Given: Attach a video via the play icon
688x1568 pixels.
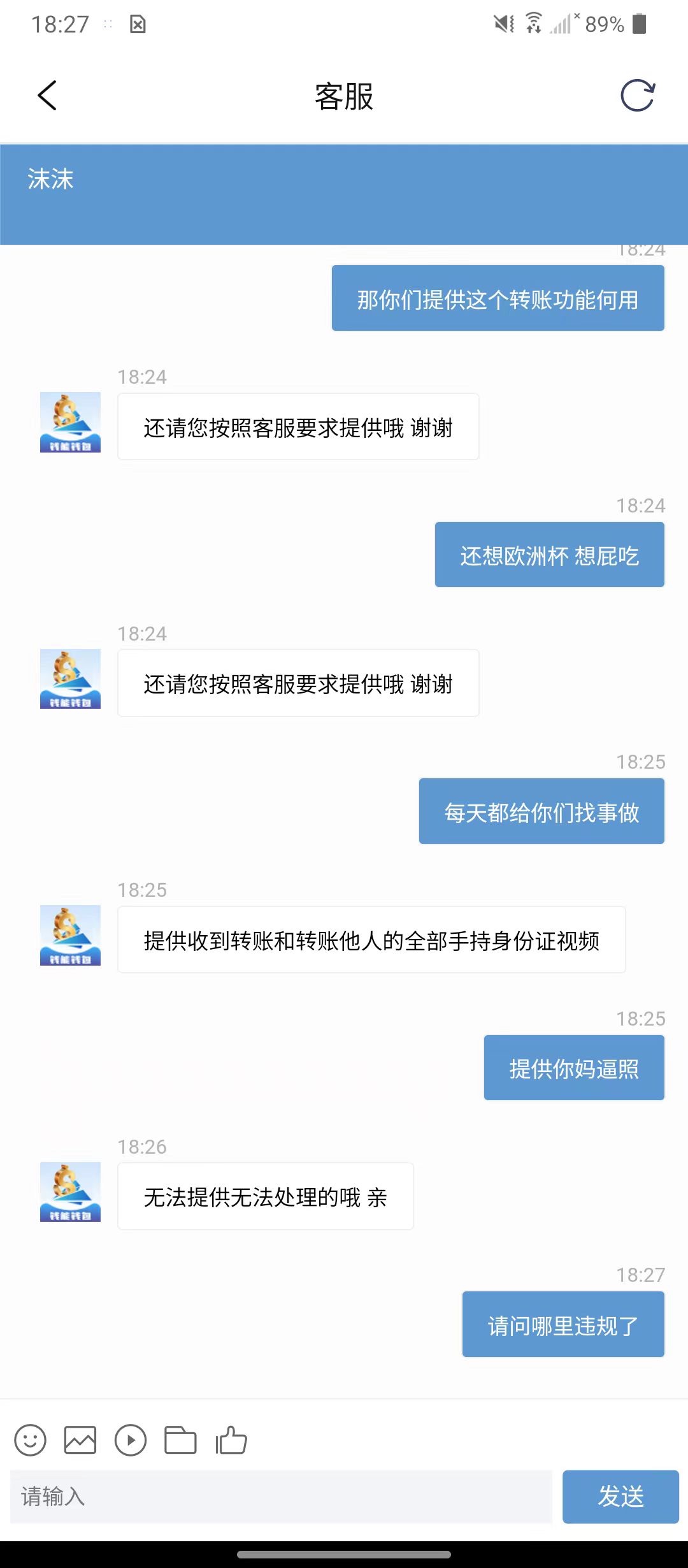Looking at the screenshot, I should coord(131,1440).
